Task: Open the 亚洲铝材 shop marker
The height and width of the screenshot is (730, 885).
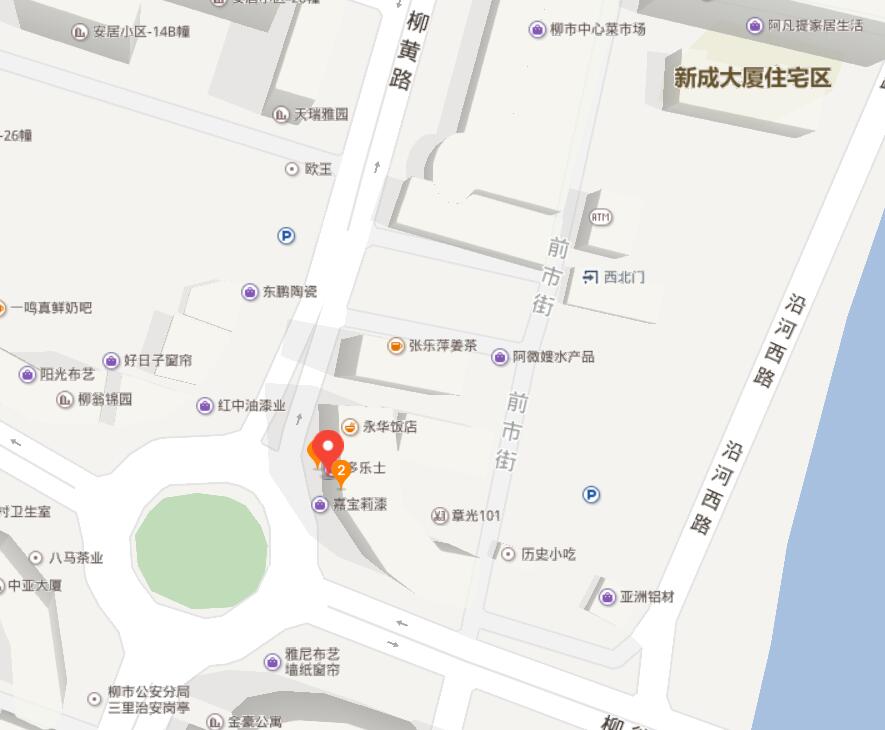Action: pos(608,597)
